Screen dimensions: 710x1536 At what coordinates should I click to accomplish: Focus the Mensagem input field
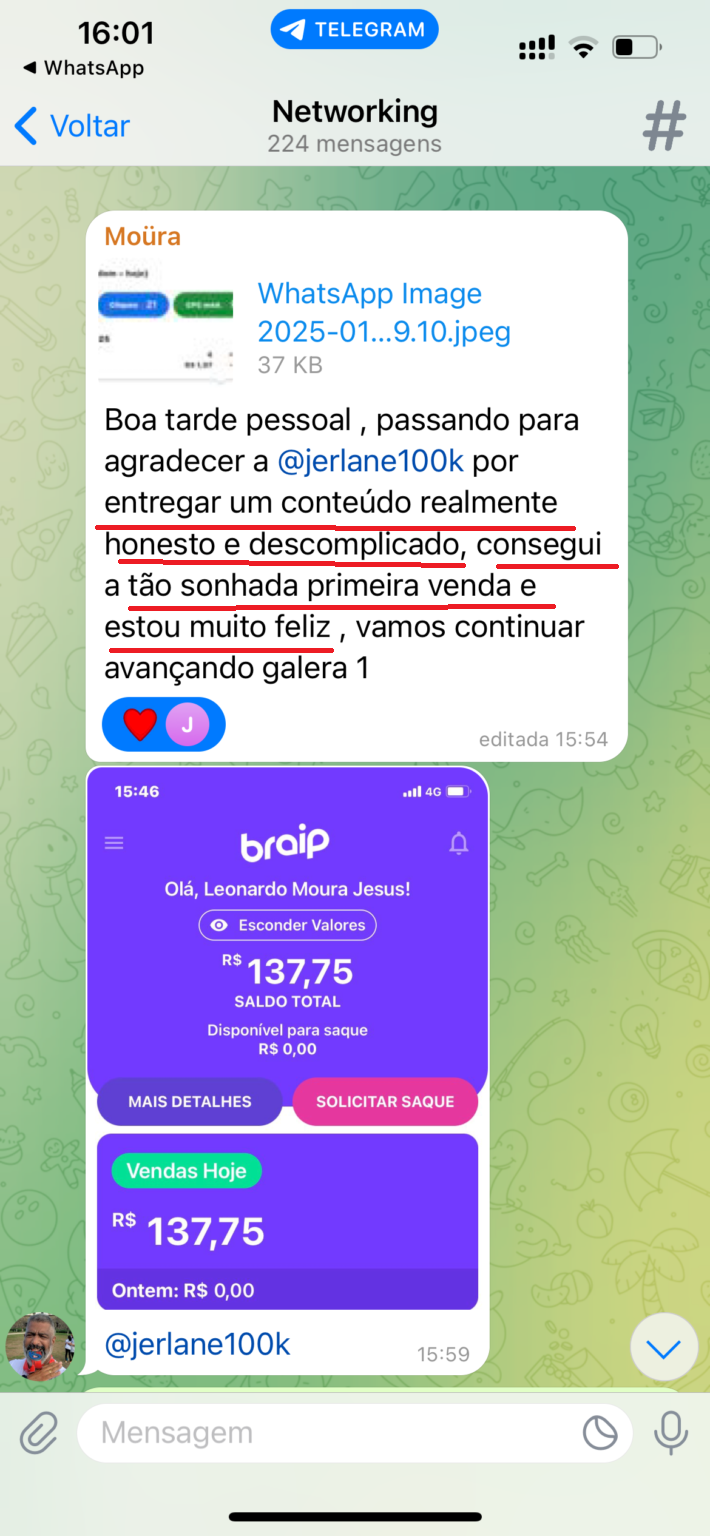pyautogui.click(x=330, y=1433)
